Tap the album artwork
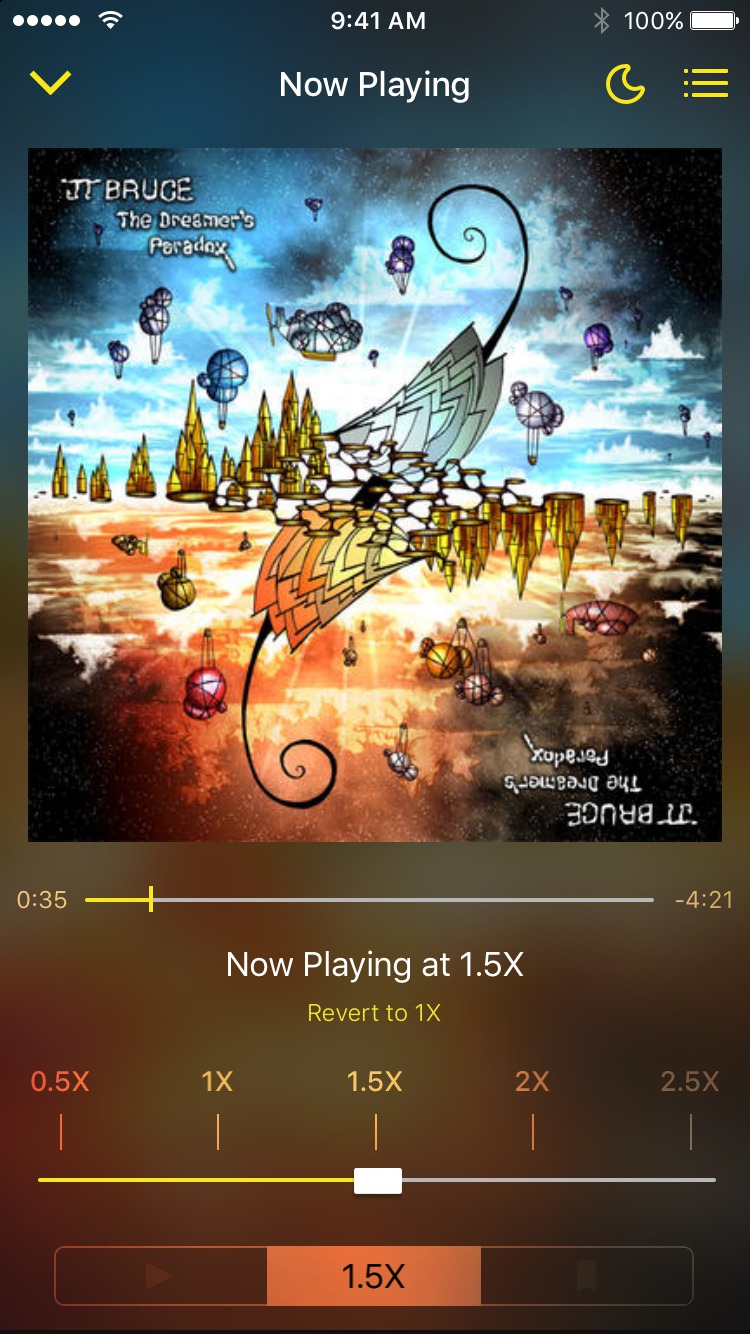 tap(375, 495)
